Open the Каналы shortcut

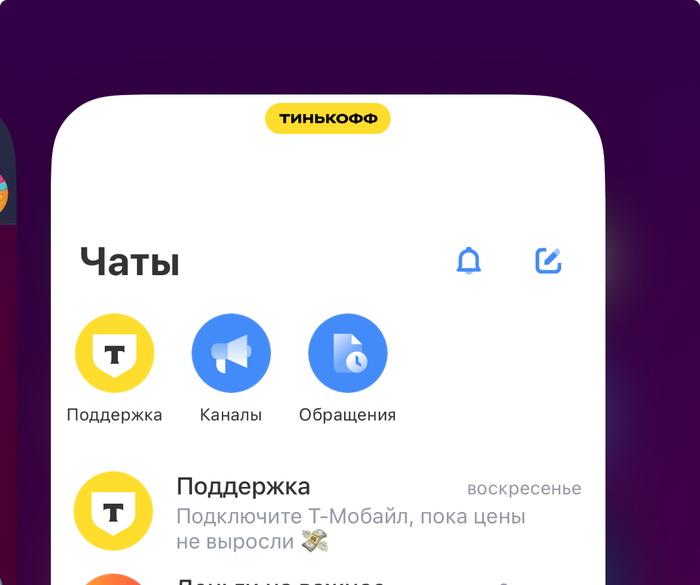[231, 354]
